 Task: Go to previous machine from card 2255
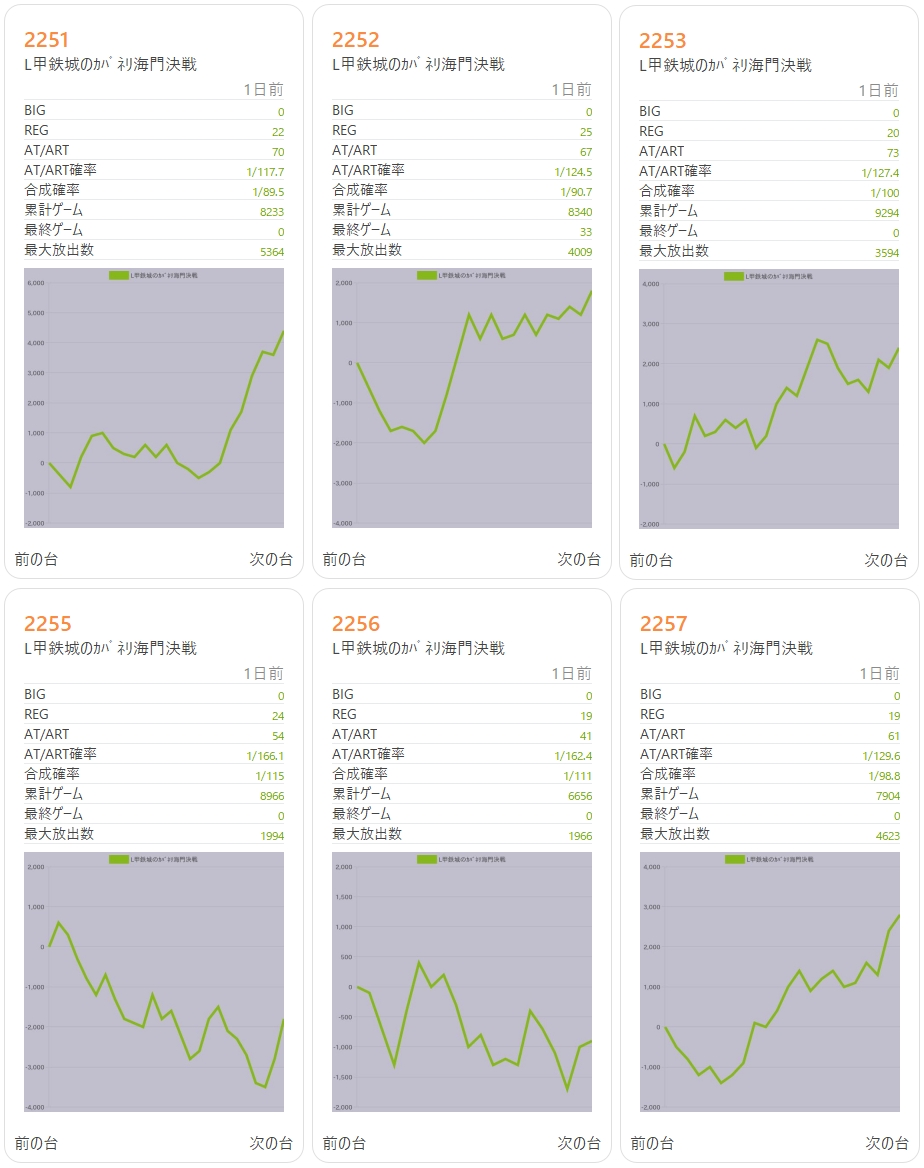[36, 1143]
